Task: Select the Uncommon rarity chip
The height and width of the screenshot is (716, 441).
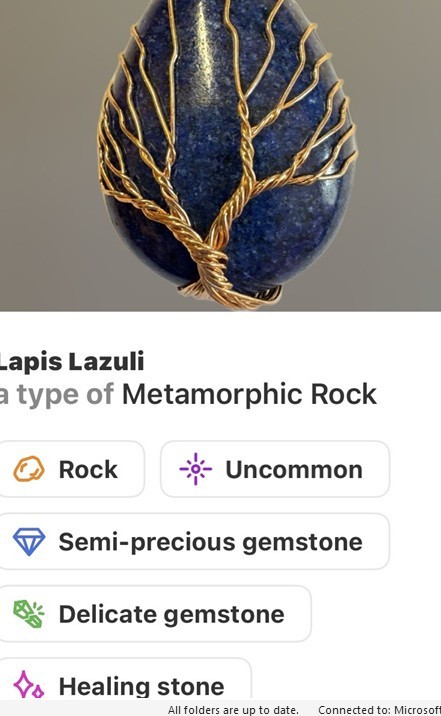Action: point(275,469)
